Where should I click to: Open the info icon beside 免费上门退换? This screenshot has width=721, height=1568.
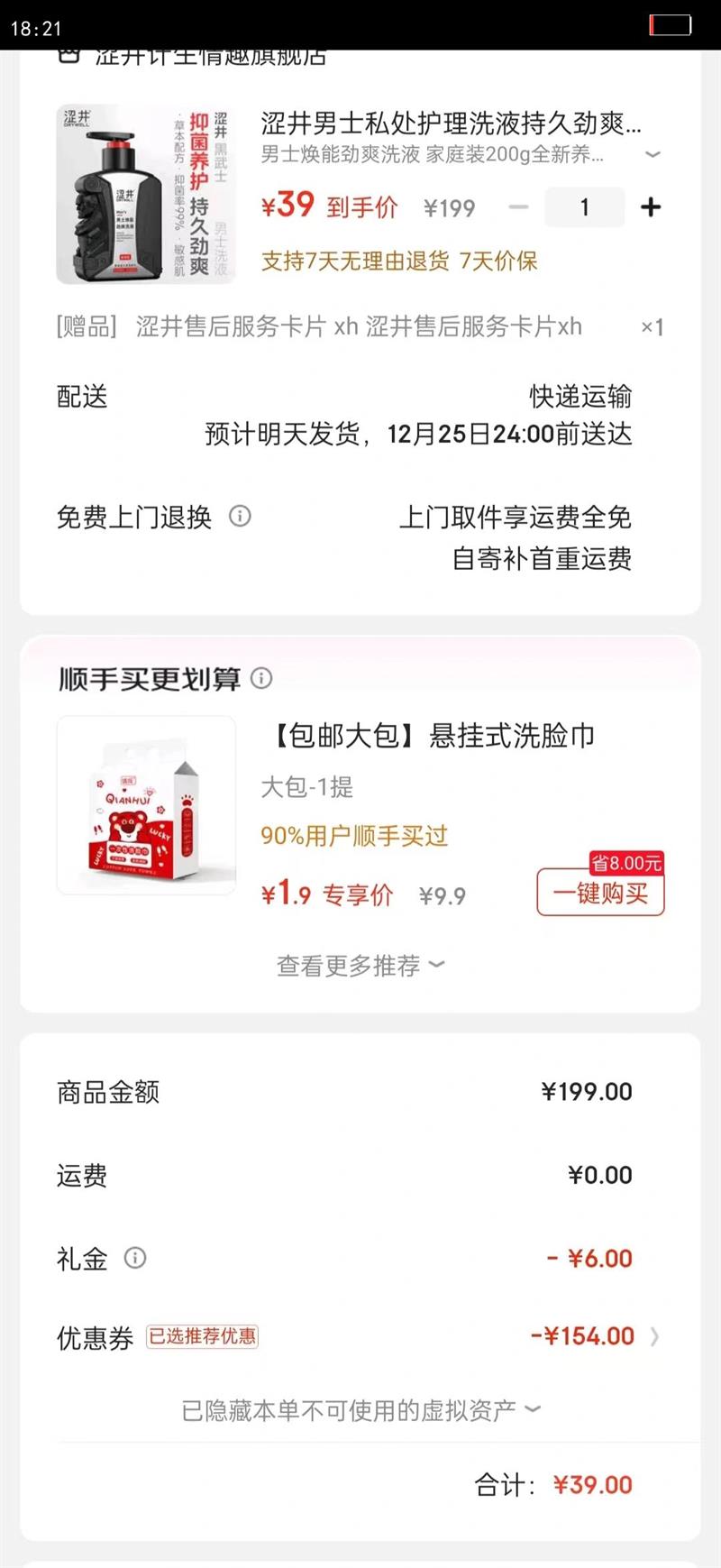[240, 517]
